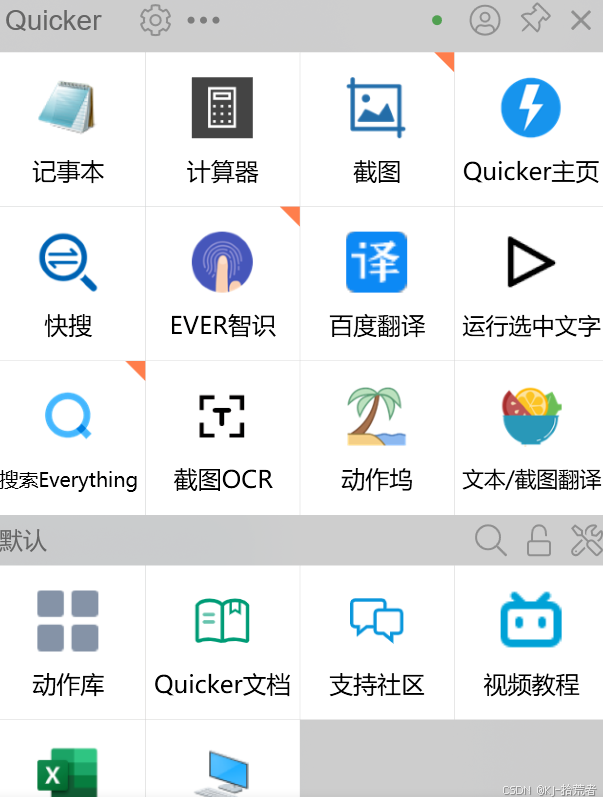603x802 pixels.
Task: Run the 快搜 quick search action
Action: point(68,284)
